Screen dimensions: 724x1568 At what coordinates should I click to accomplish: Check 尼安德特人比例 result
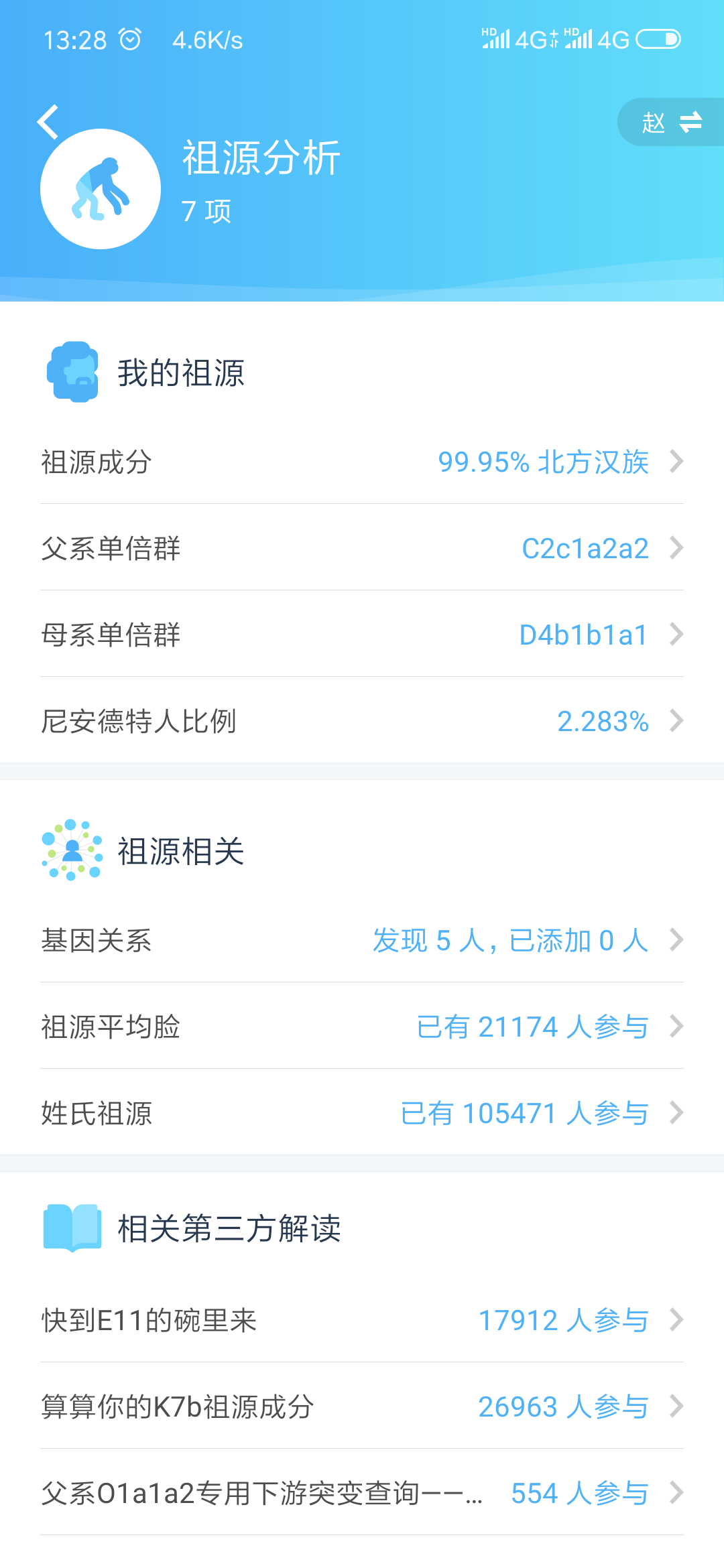[x=362, y=720]
